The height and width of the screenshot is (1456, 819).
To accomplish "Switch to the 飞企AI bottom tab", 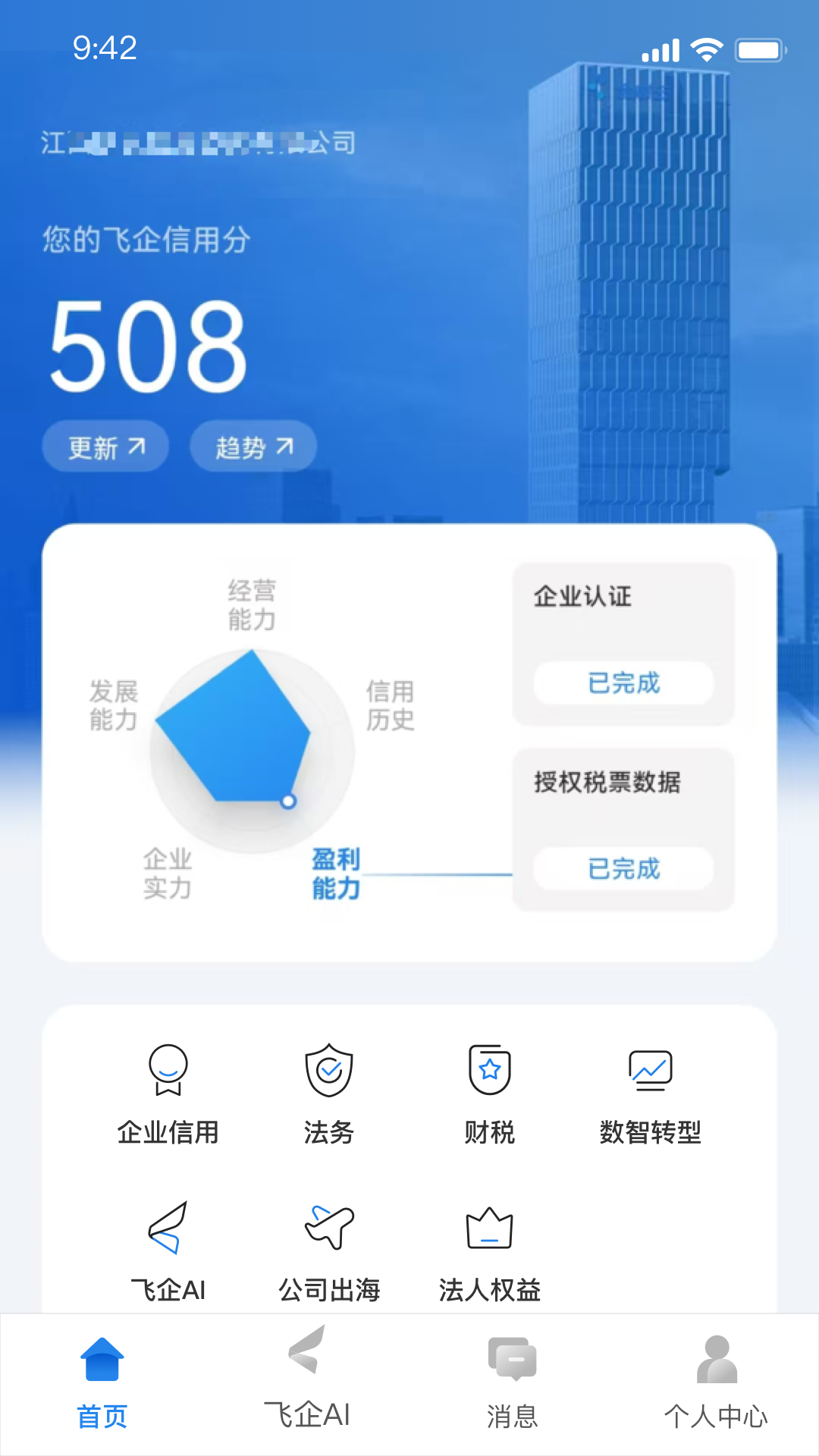I will 307,1380.
